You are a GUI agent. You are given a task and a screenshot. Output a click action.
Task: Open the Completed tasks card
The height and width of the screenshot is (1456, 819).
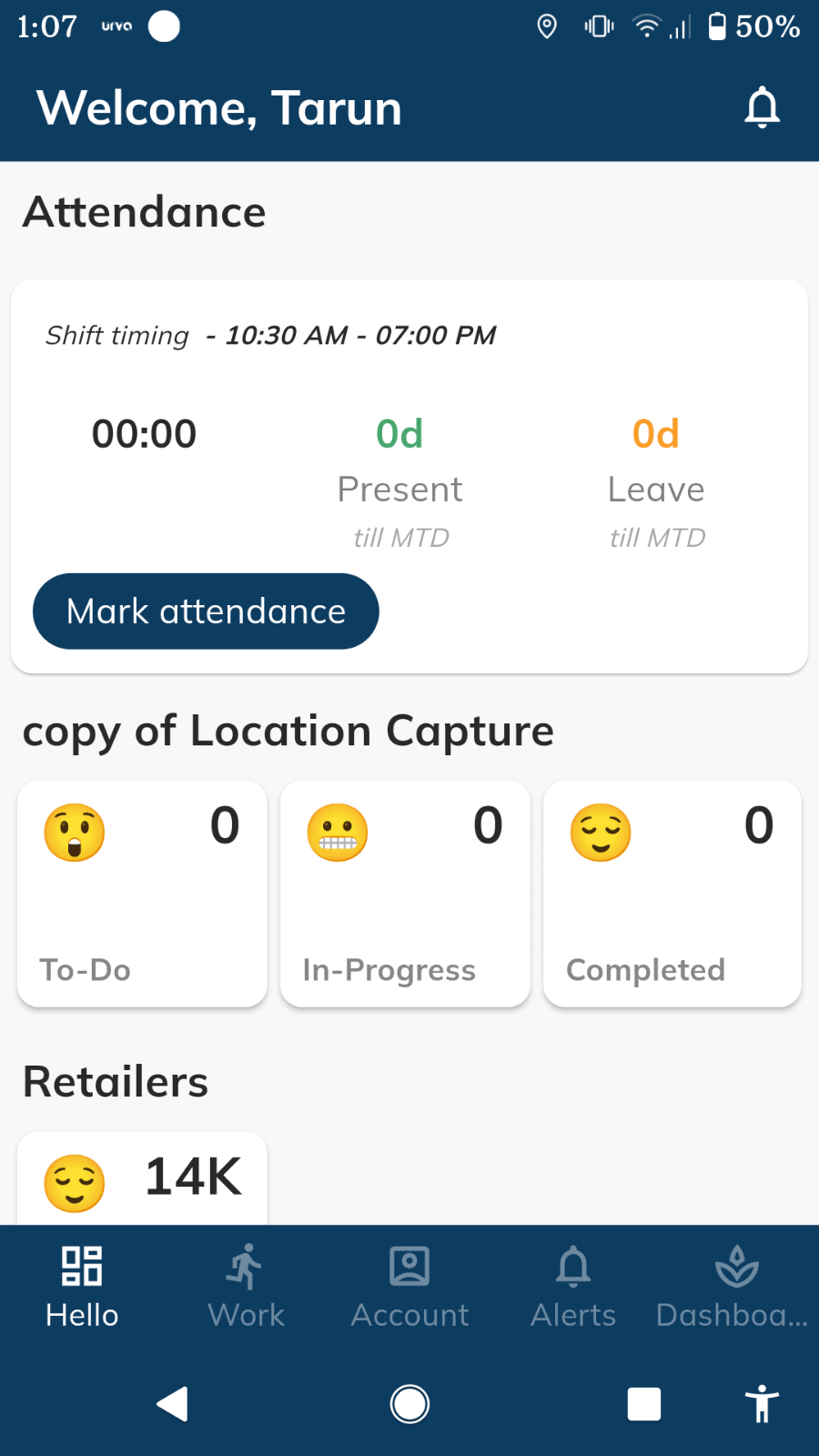(672, 894)
